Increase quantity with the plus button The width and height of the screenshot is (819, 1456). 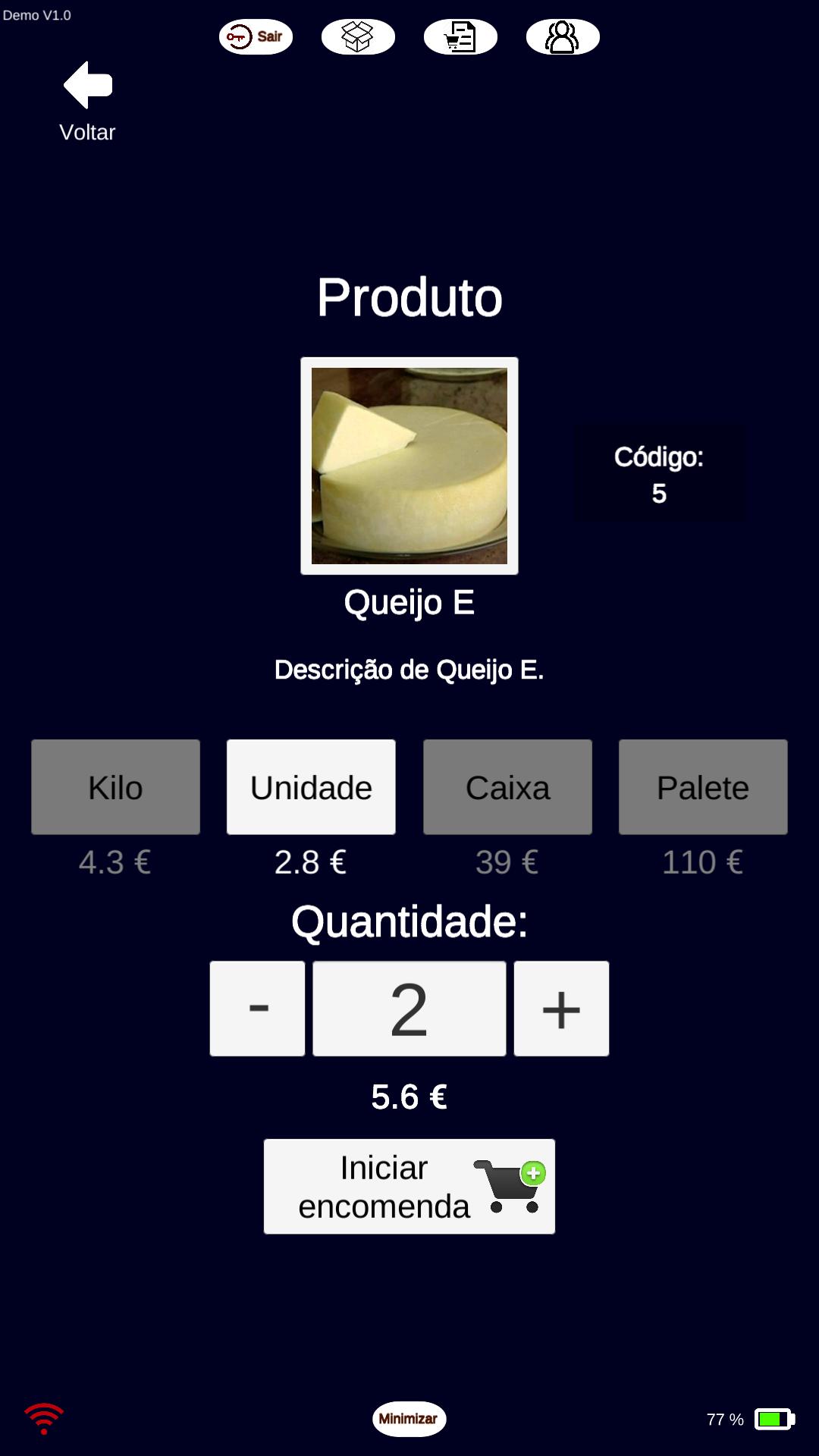[x=561, y=1009]
